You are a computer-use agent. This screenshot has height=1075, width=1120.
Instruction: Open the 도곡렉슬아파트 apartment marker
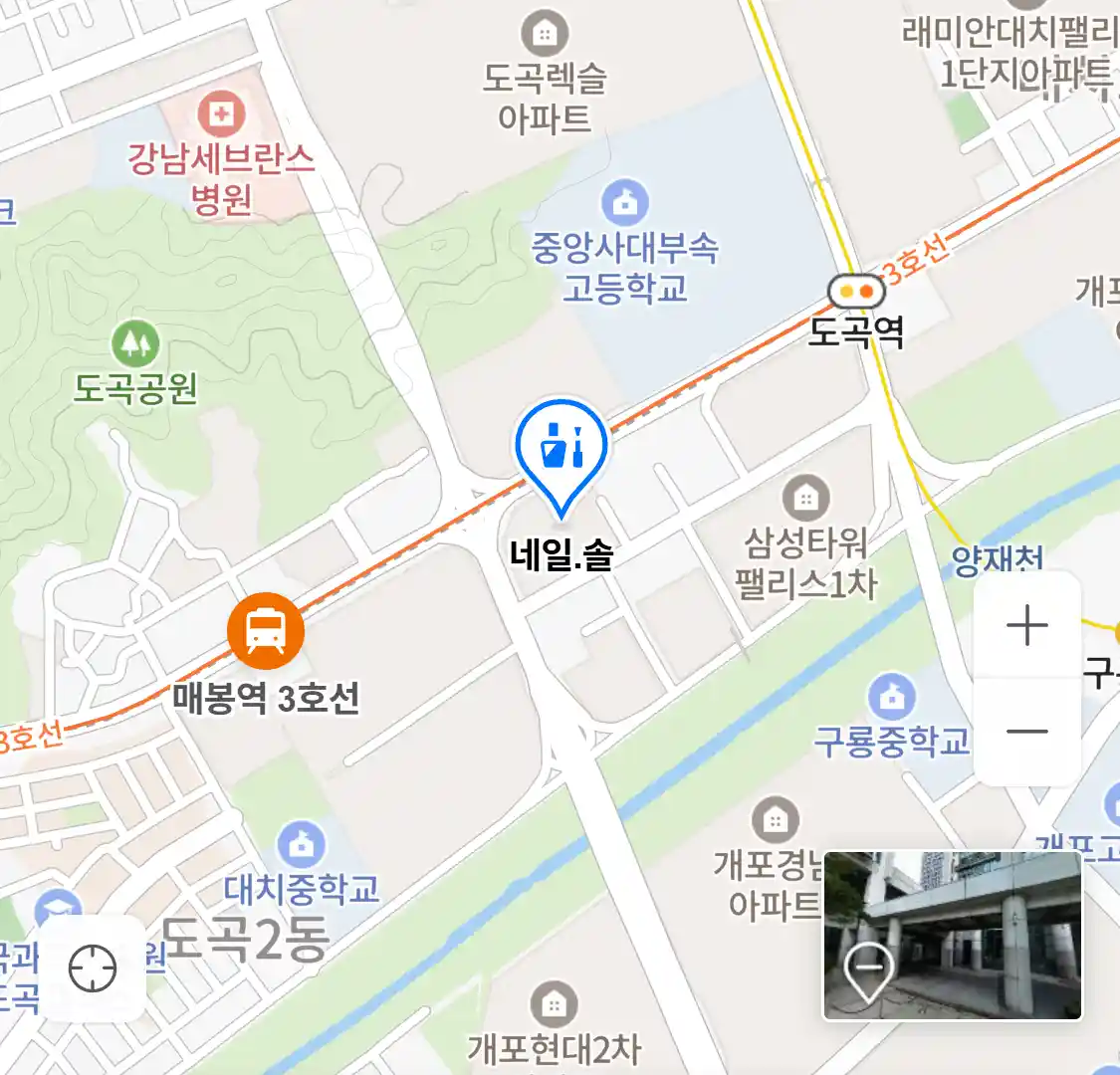(x=545, y=33)
